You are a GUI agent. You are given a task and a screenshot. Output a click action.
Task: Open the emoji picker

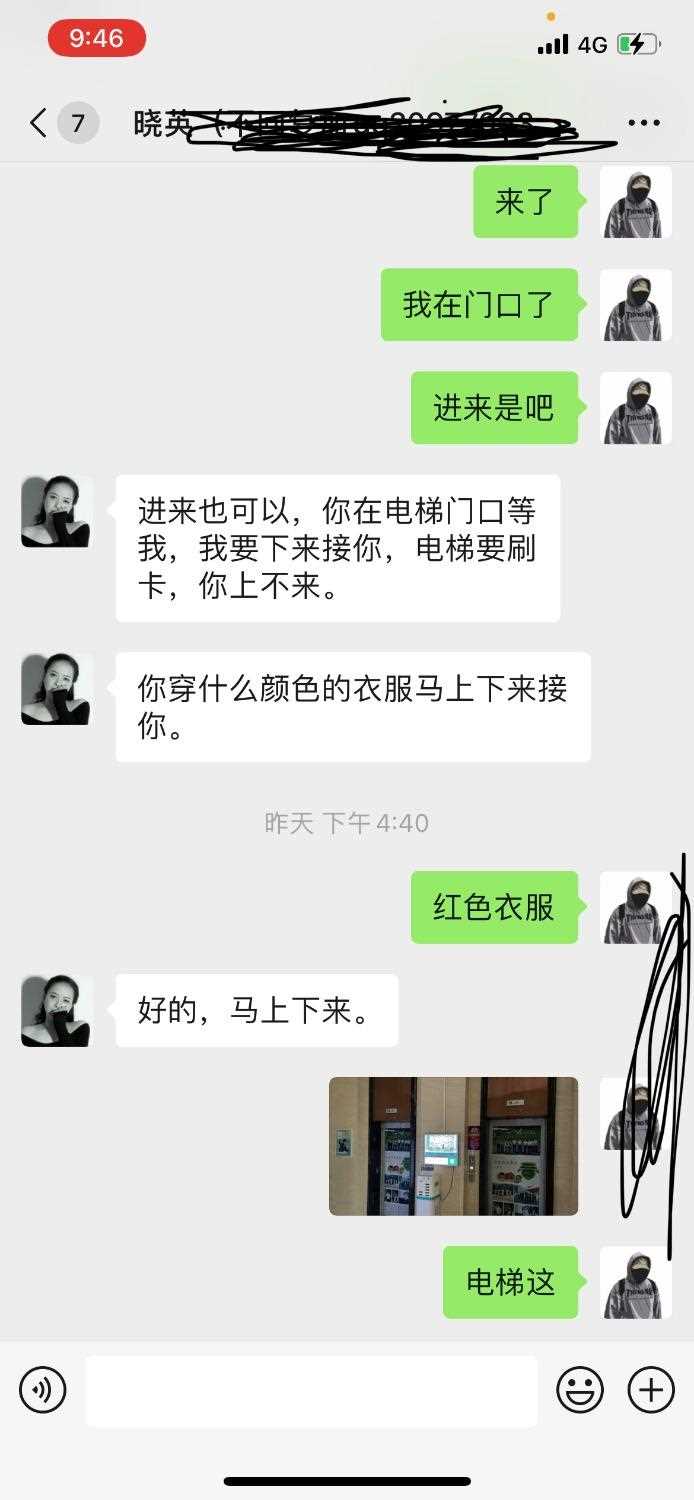coord(580,1390)
